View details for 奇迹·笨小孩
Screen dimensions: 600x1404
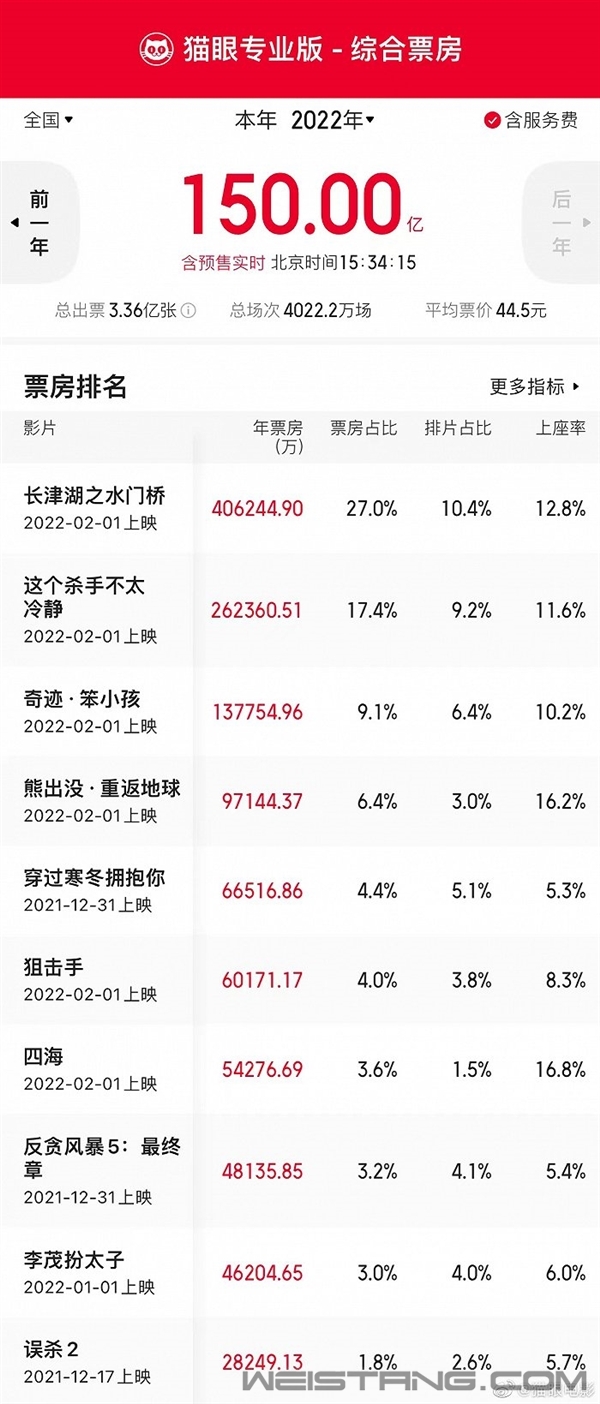click(82, 711)
